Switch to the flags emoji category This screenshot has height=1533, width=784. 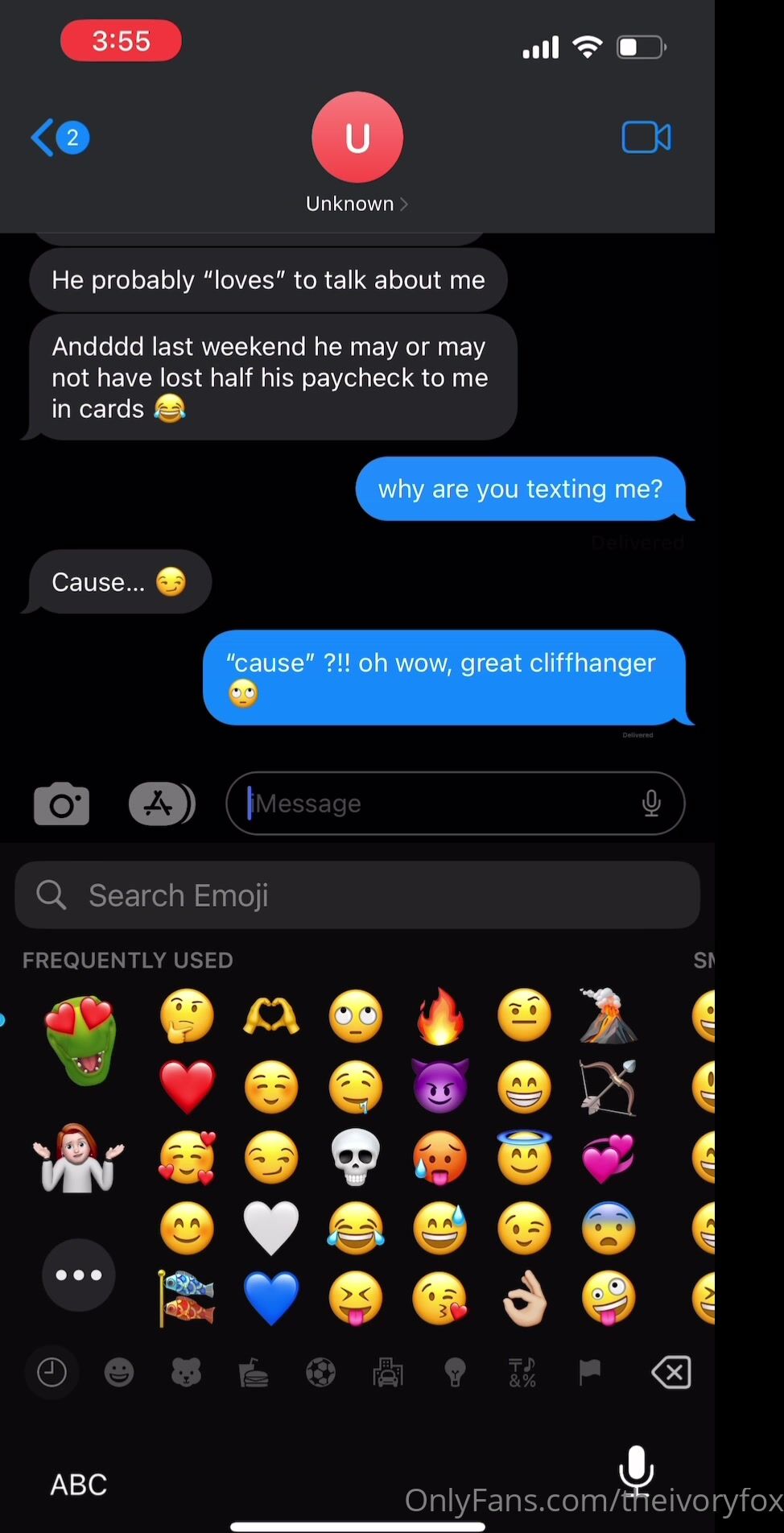coord(590,1372)
